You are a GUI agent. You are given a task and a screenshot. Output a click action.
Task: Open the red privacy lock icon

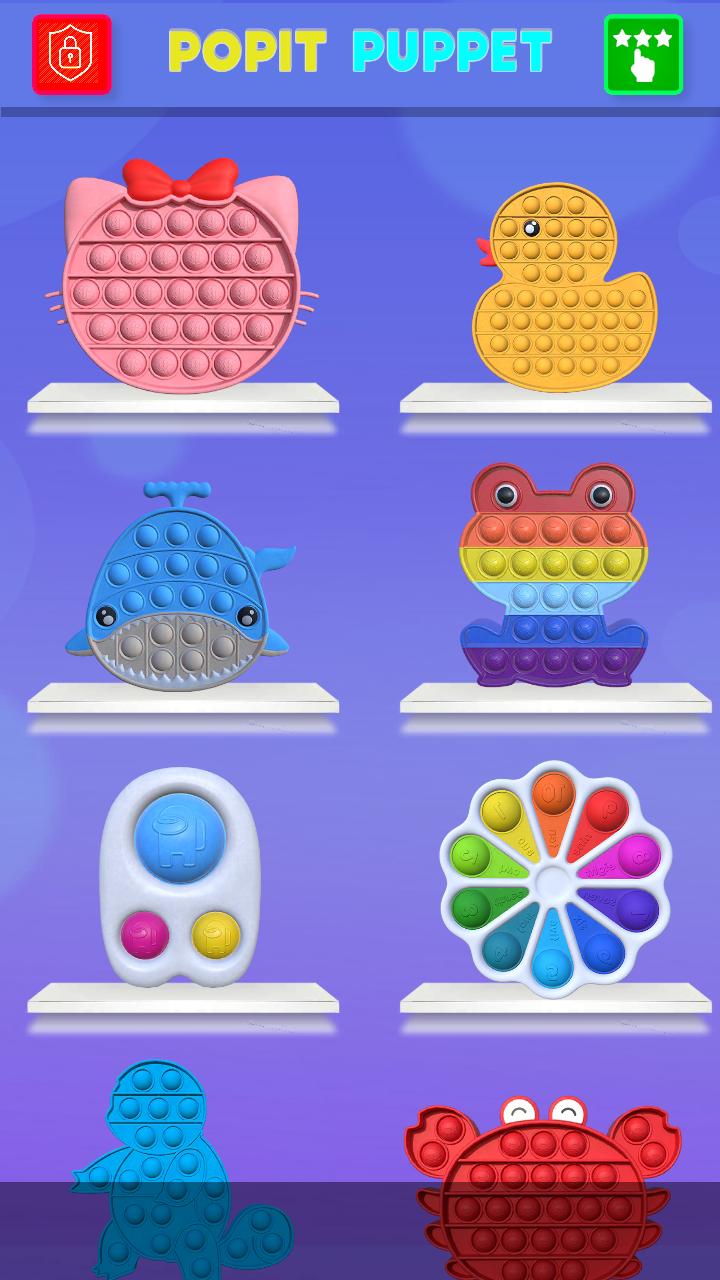click(x=72, y=54)
